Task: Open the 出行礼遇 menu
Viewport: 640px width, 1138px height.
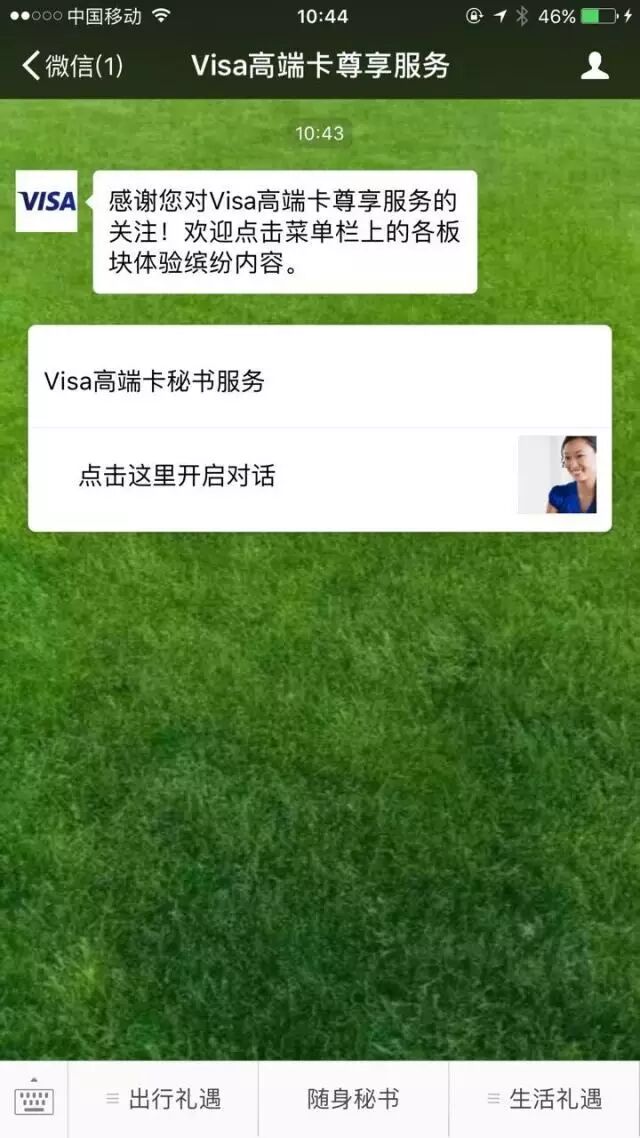Action: pos(164,1099)
